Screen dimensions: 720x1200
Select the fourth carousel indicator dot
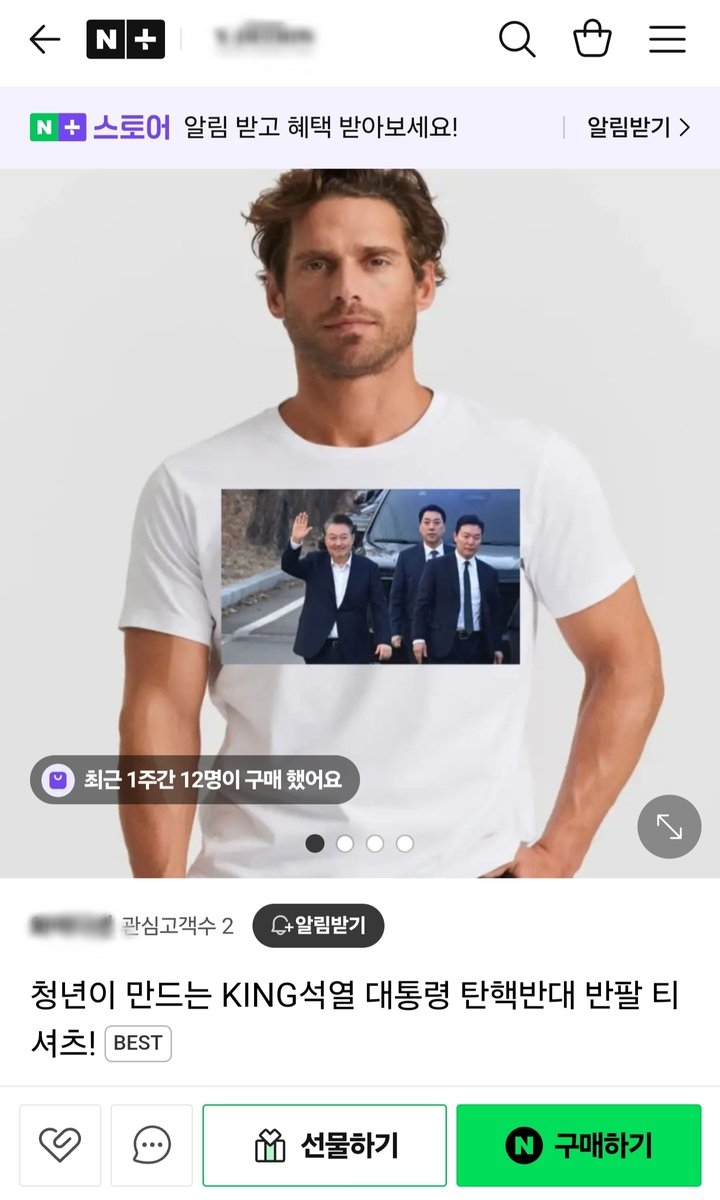404,844
